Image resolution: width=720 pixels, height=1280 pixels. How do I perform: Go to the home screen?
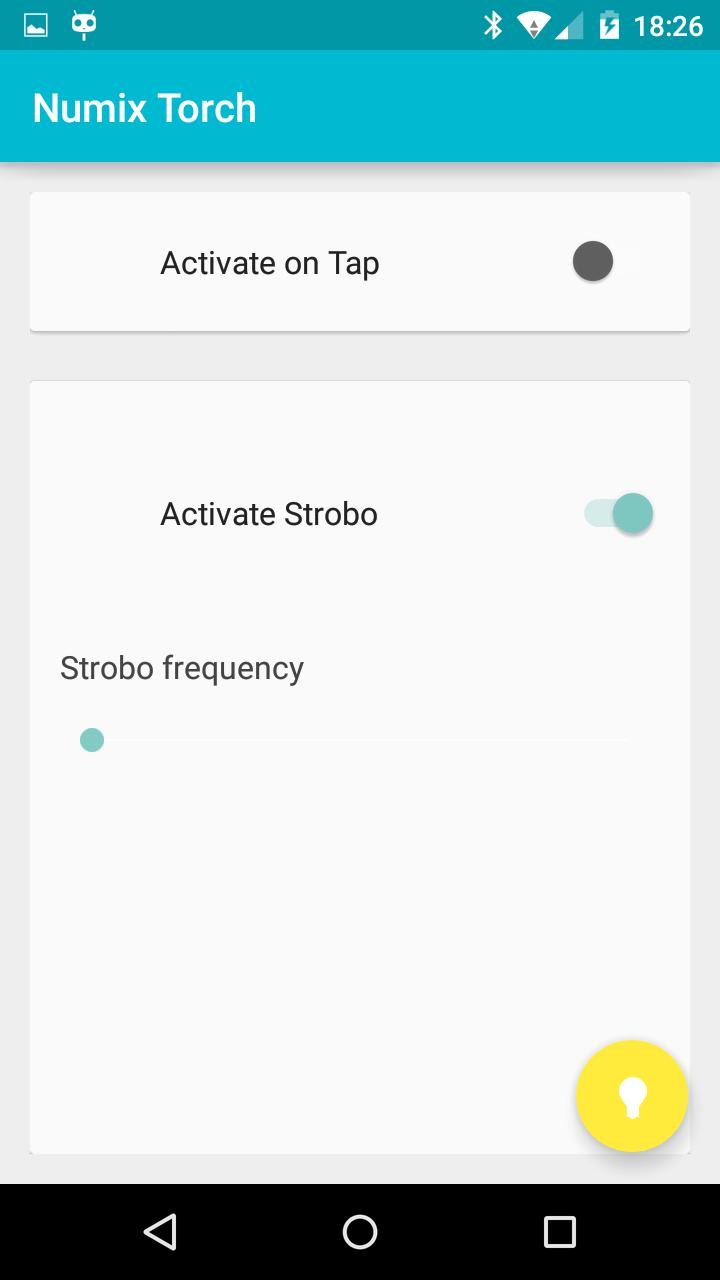pyautogui.click(x=360, y=1231)
